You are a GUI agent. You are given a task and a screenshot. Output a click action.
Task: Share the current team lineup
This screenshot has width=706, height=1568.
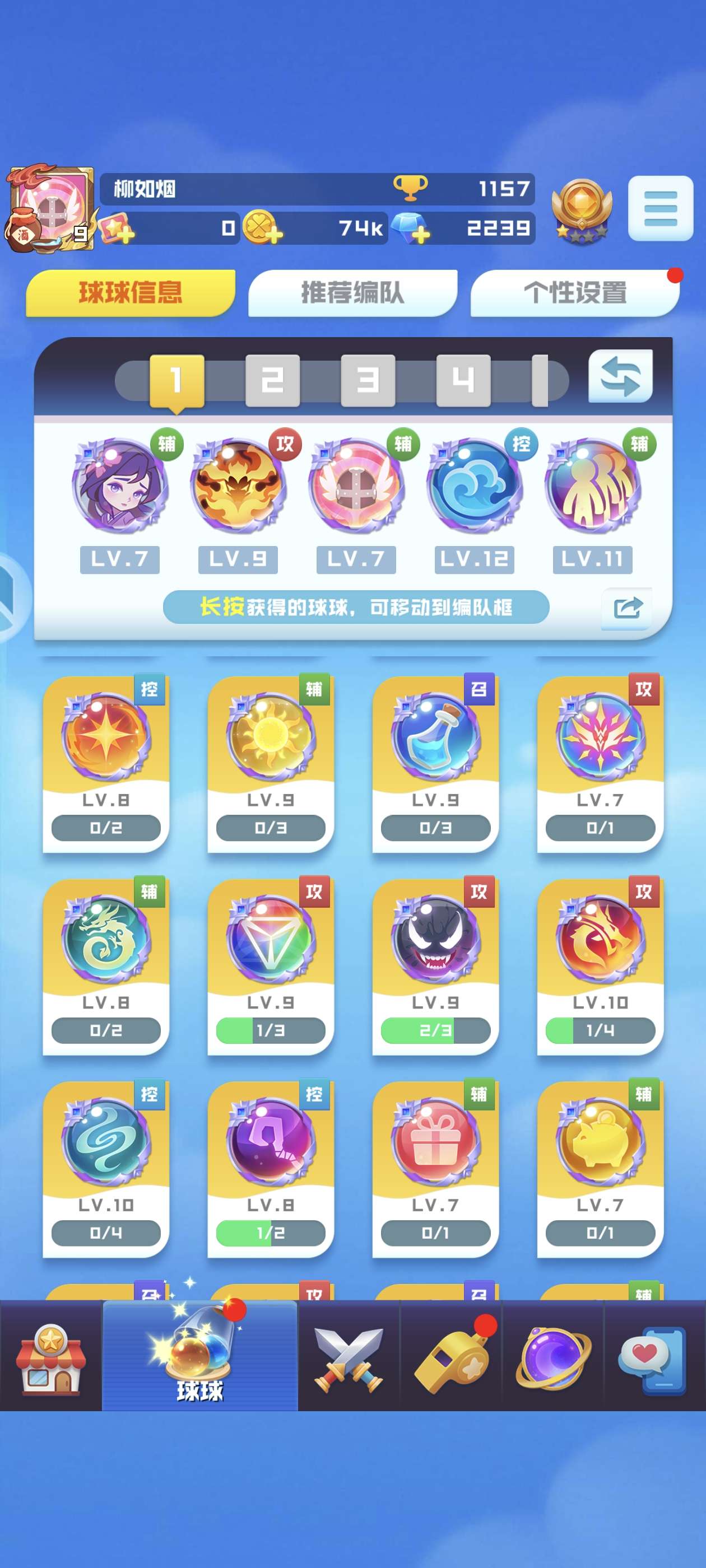point(627,608)
